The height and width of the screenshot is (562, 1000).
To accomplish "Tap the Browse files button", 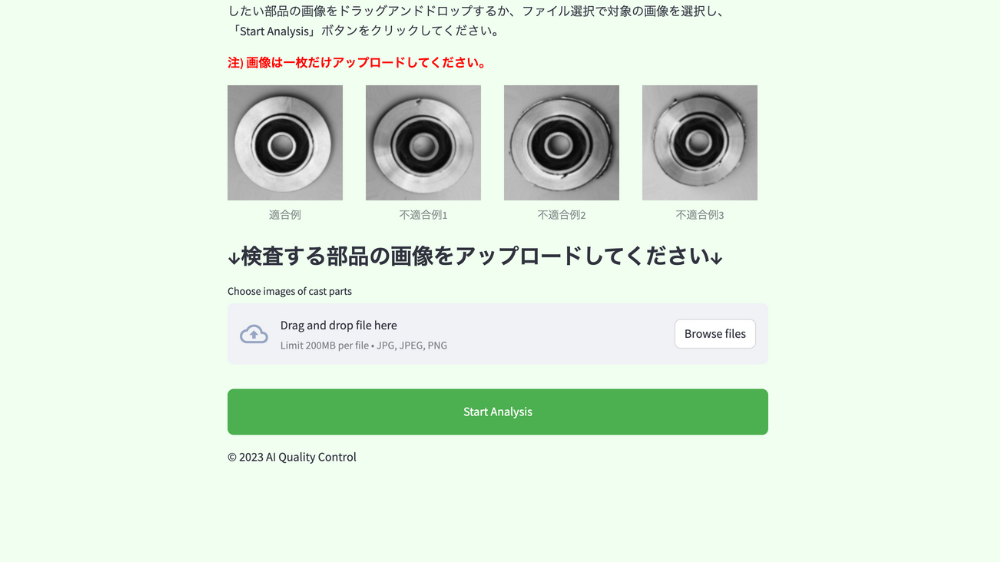I will click(714, 334).
